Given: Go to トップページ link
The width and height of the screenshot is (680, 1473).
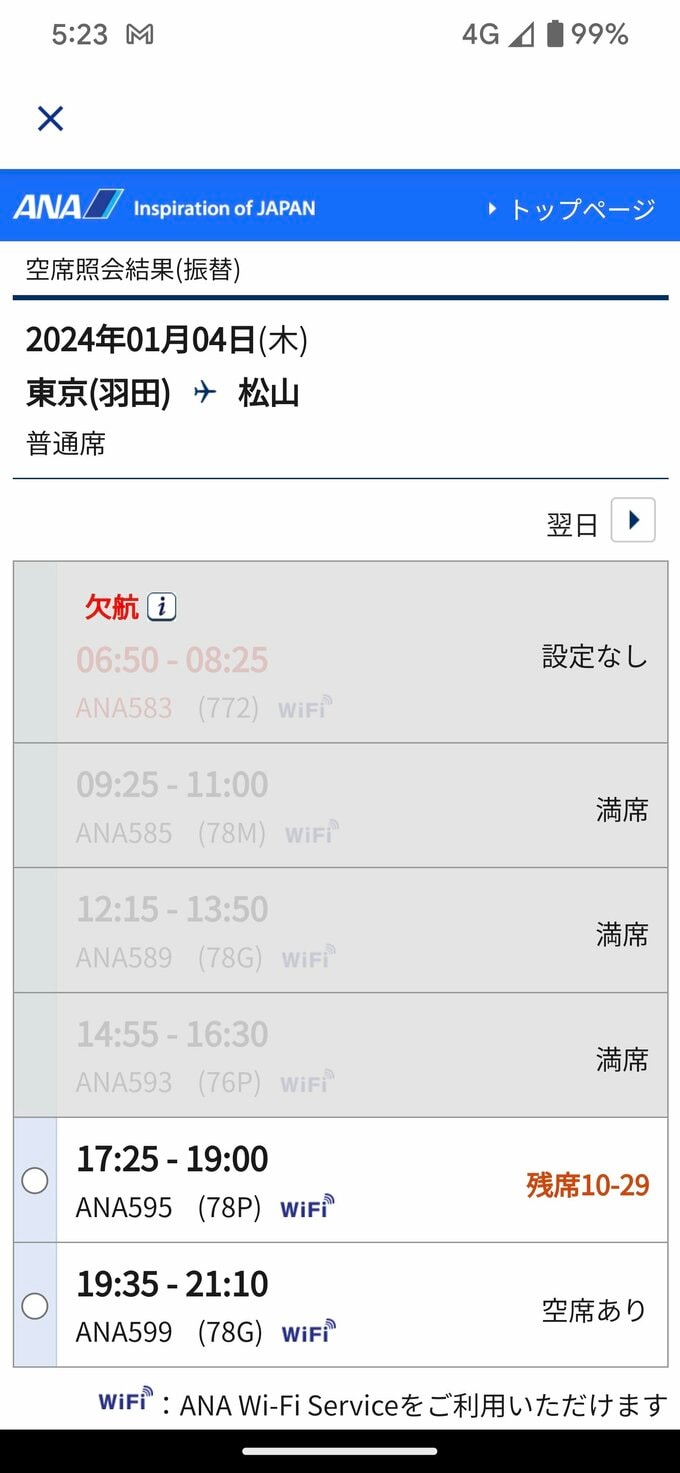Looking at the screenshot, I should (572, 208).
